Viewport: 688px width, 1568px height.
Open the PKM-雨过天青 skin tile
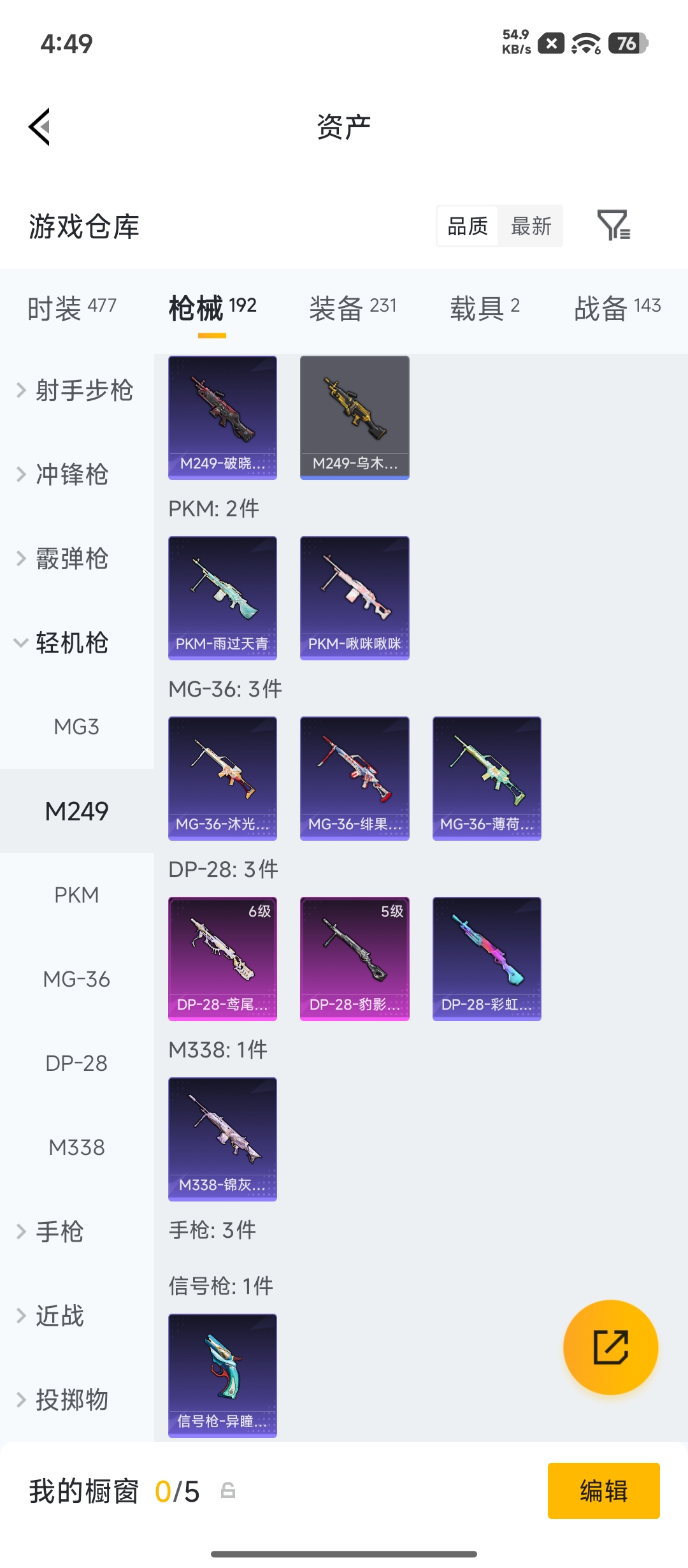[x=222, y=598]
